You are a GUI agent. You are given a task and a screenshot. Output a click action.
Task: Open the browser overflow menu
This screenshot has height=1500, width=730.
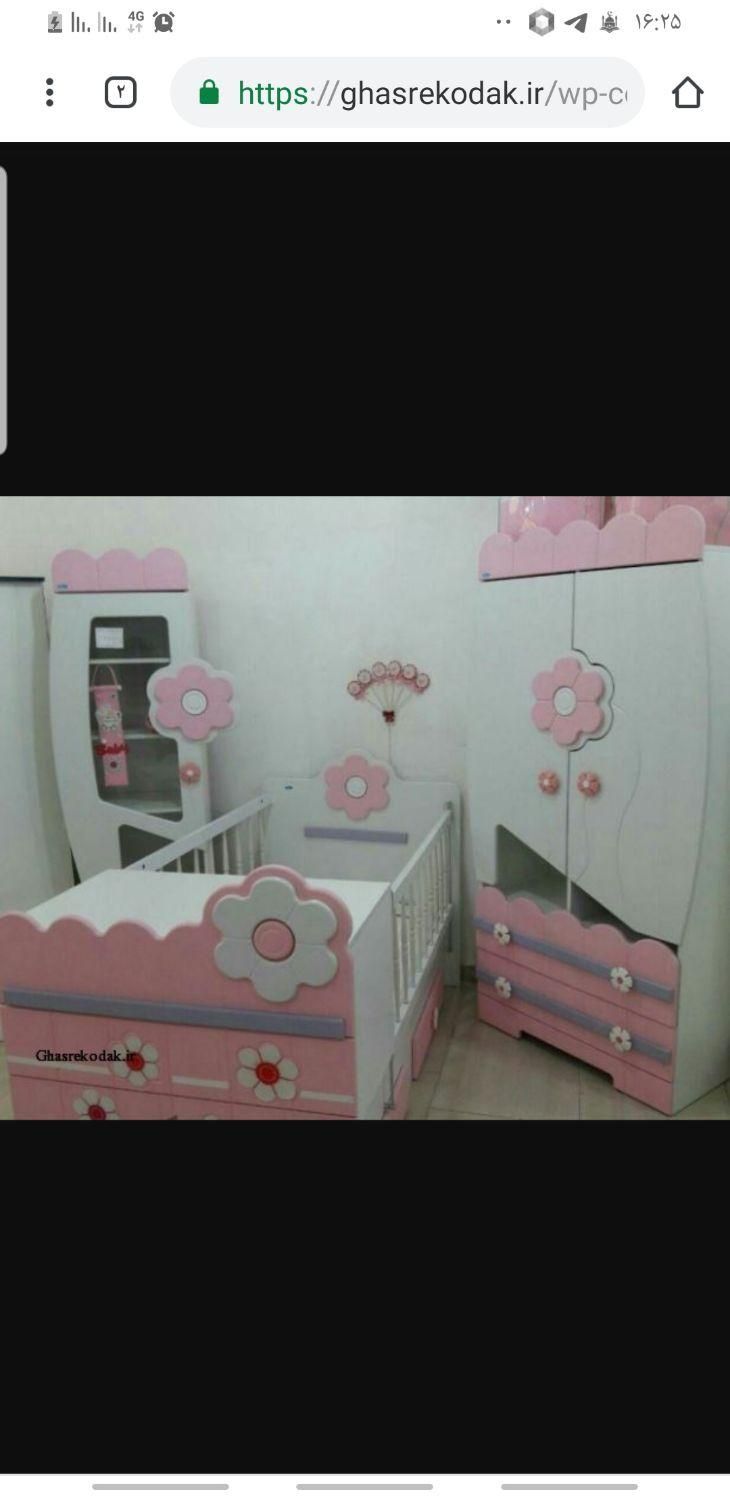[x=49, y=93]
